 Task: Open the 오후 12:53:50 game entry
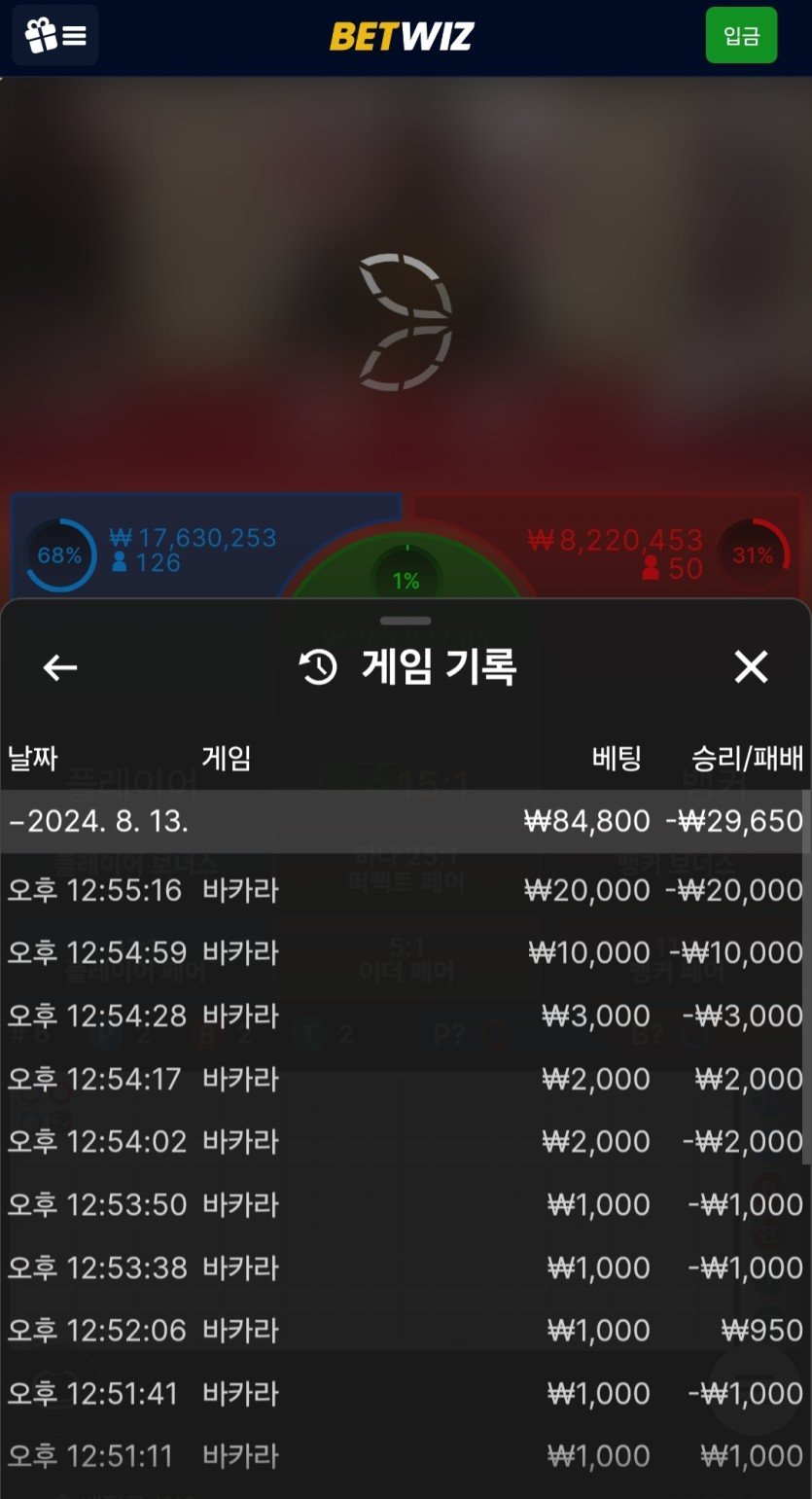tap(405, 1204)
